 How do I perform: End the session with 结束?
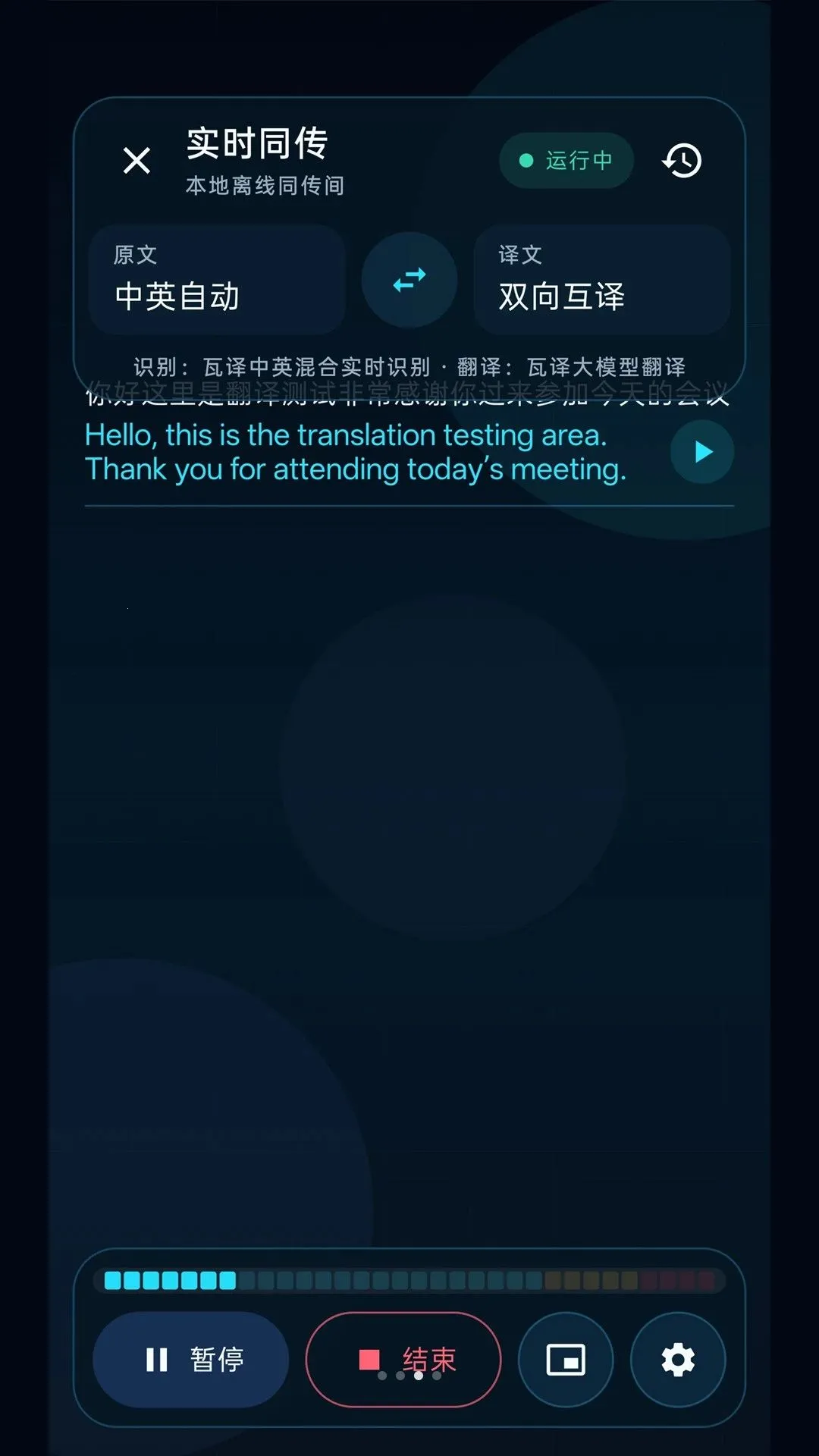[x=403, y=1360]
